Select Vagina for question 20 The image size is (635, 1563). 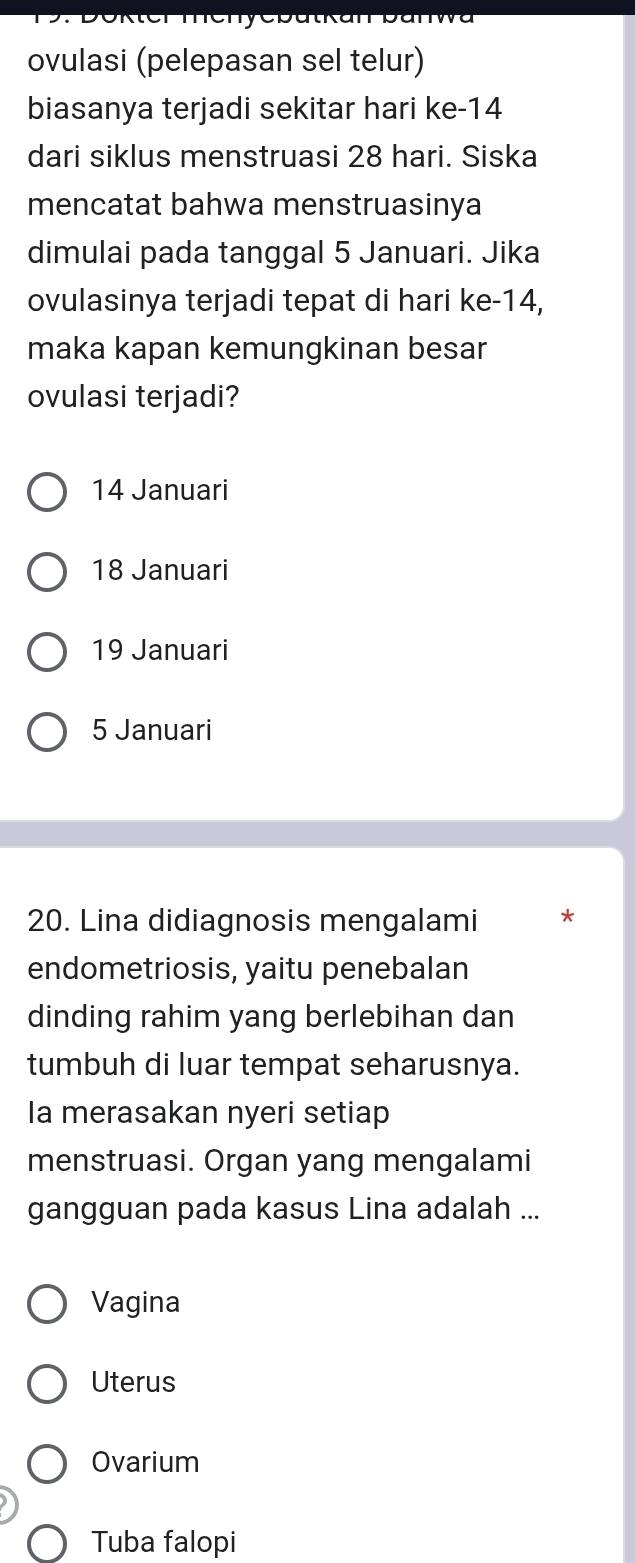pos(46,1303)
